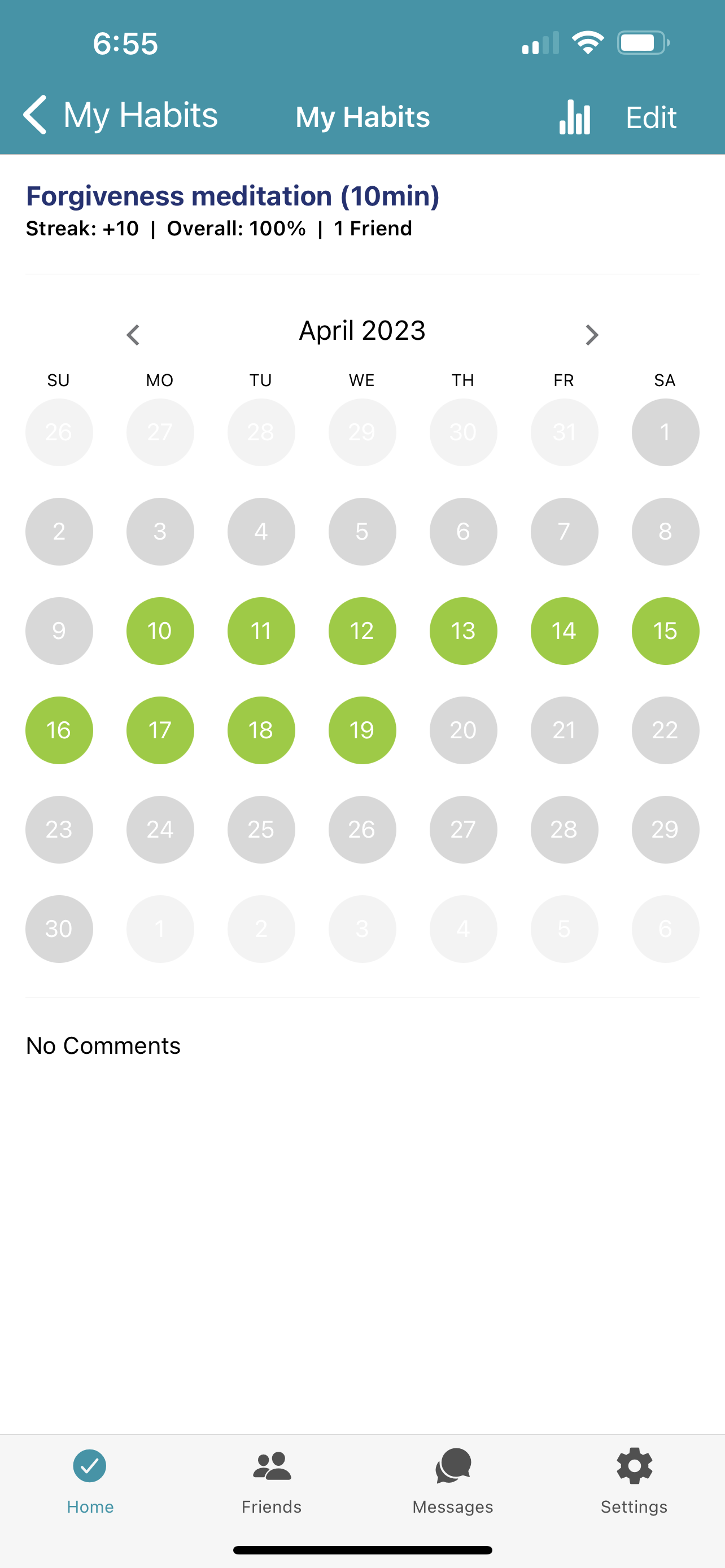Mark April 9 on the calendar
The image size is (725, 1568).
click(x=59, y=630)
